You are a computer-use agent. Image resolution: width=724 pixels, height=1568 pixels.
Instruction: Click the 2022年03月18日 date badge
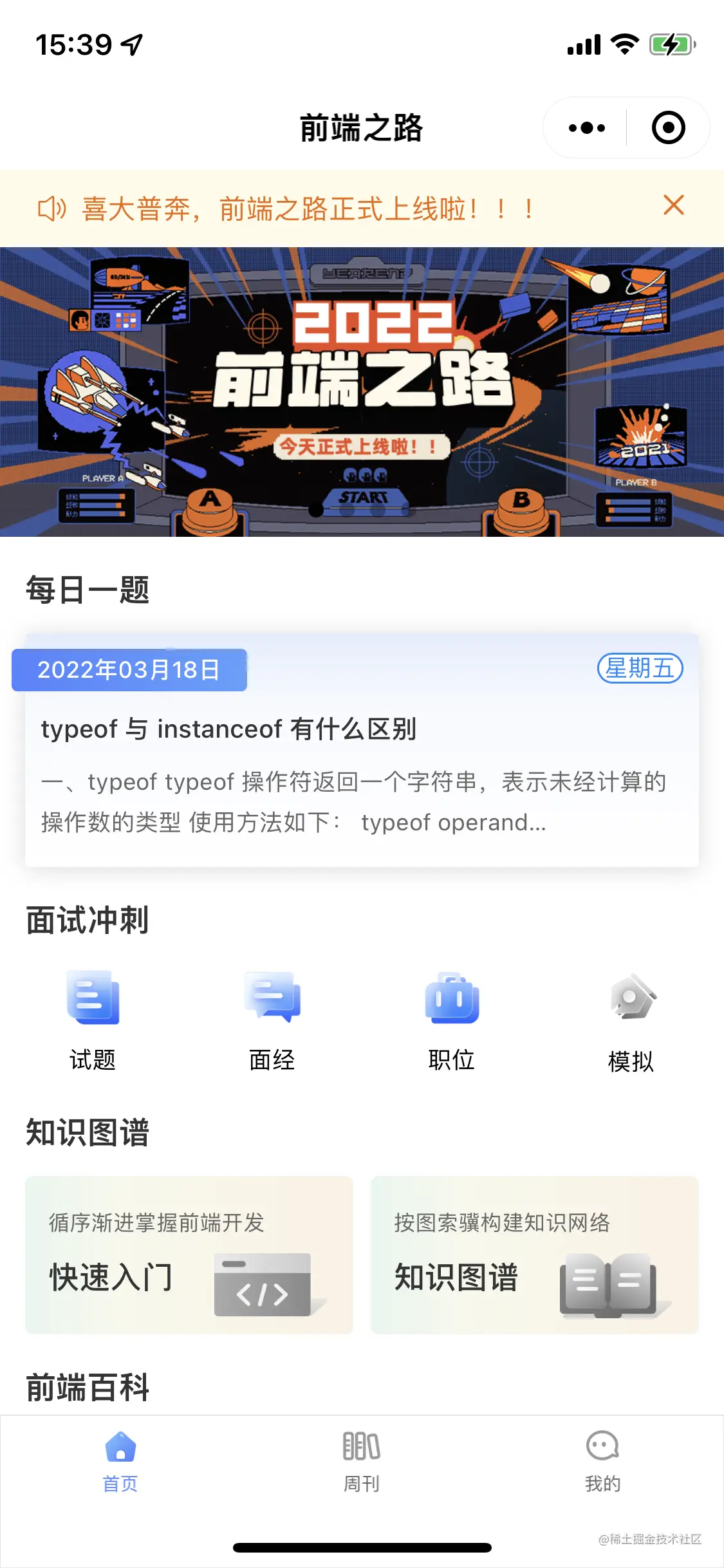(x=129, y=670)
